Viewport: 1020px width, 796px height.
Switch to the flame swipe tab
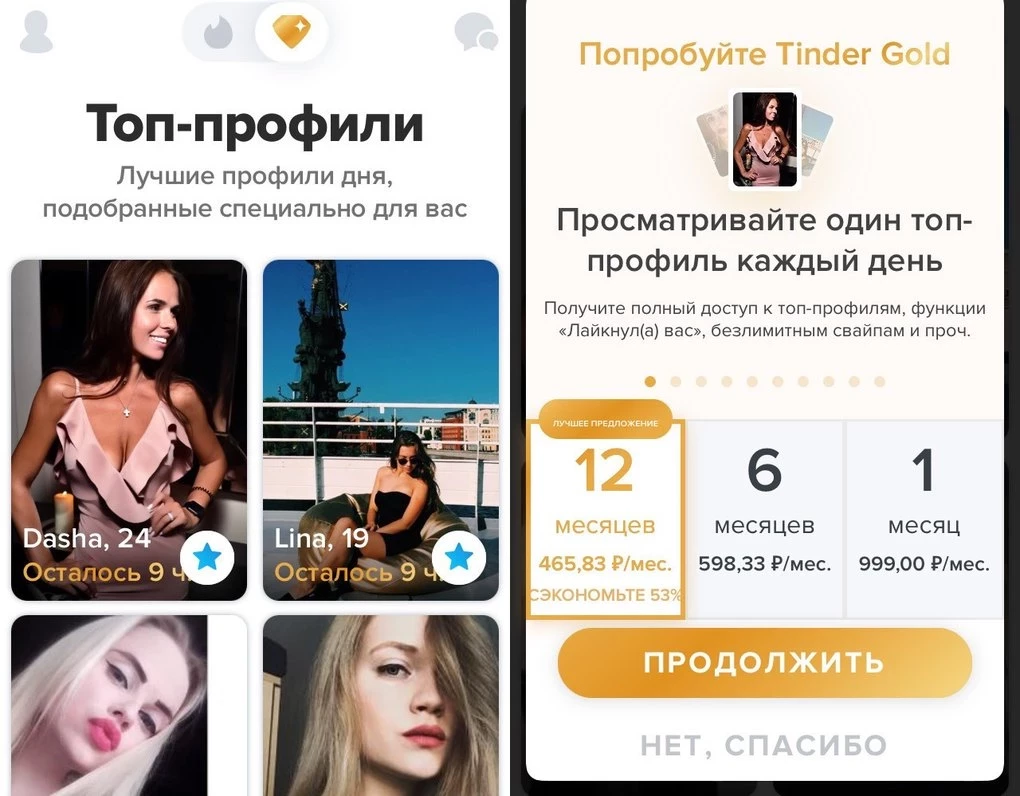(218, 34)
